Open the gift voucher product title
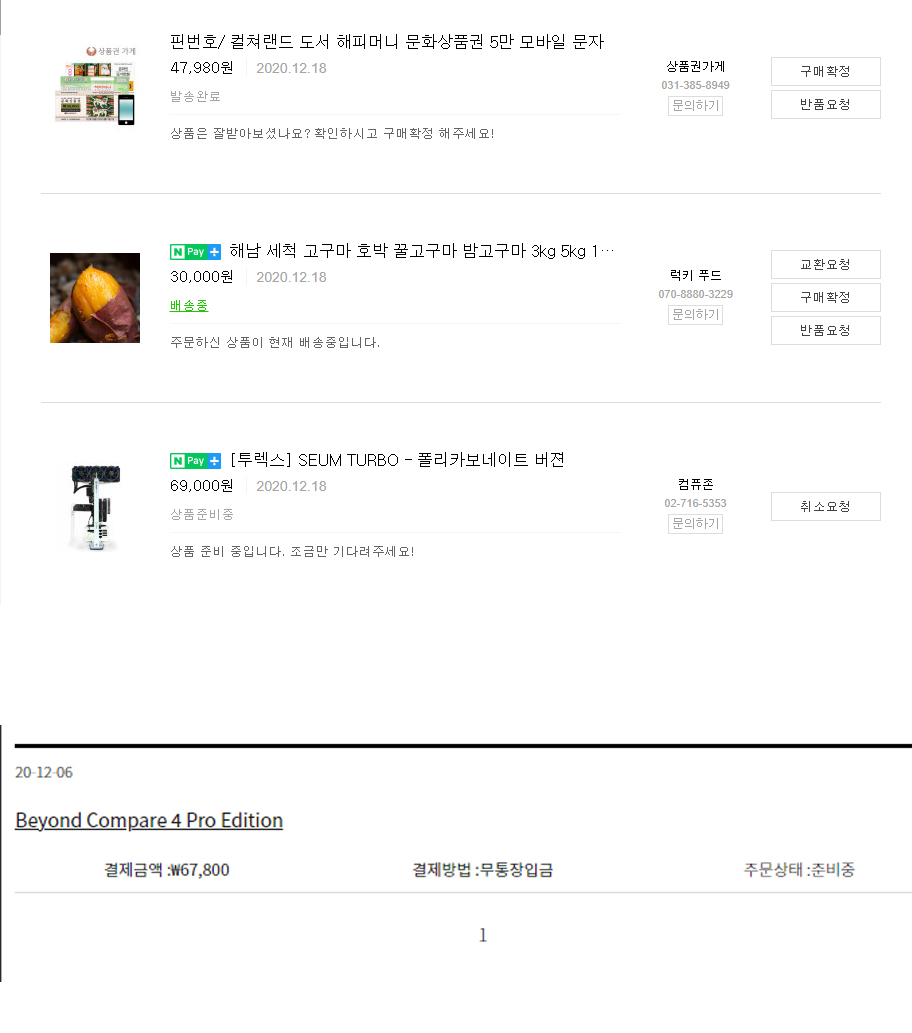Image resolution: width=912 pixels, height=1033 pixels. coord(387,42)
